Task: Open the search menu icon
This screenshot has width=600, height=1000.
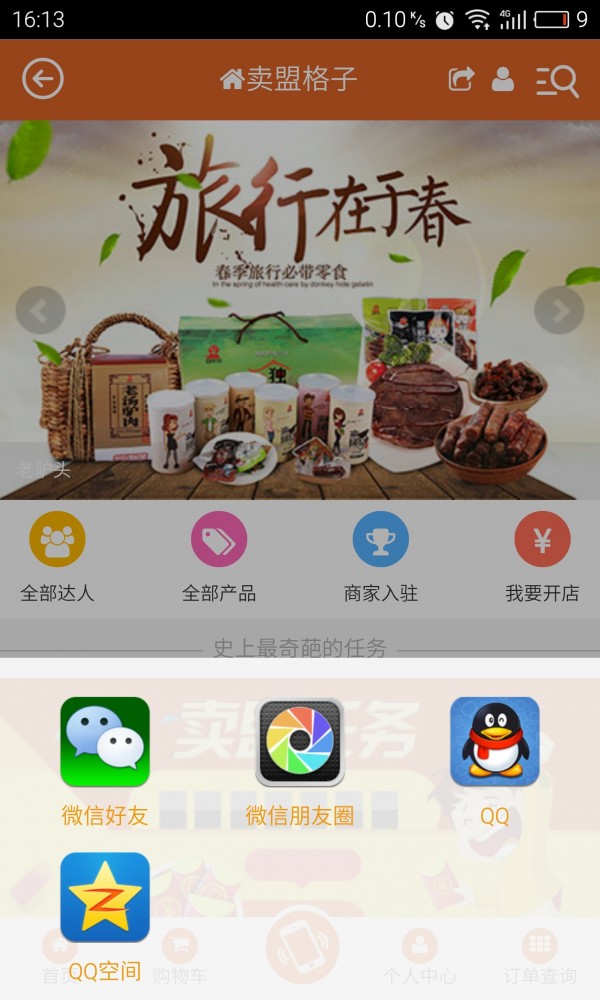Action: click(557, 80)
